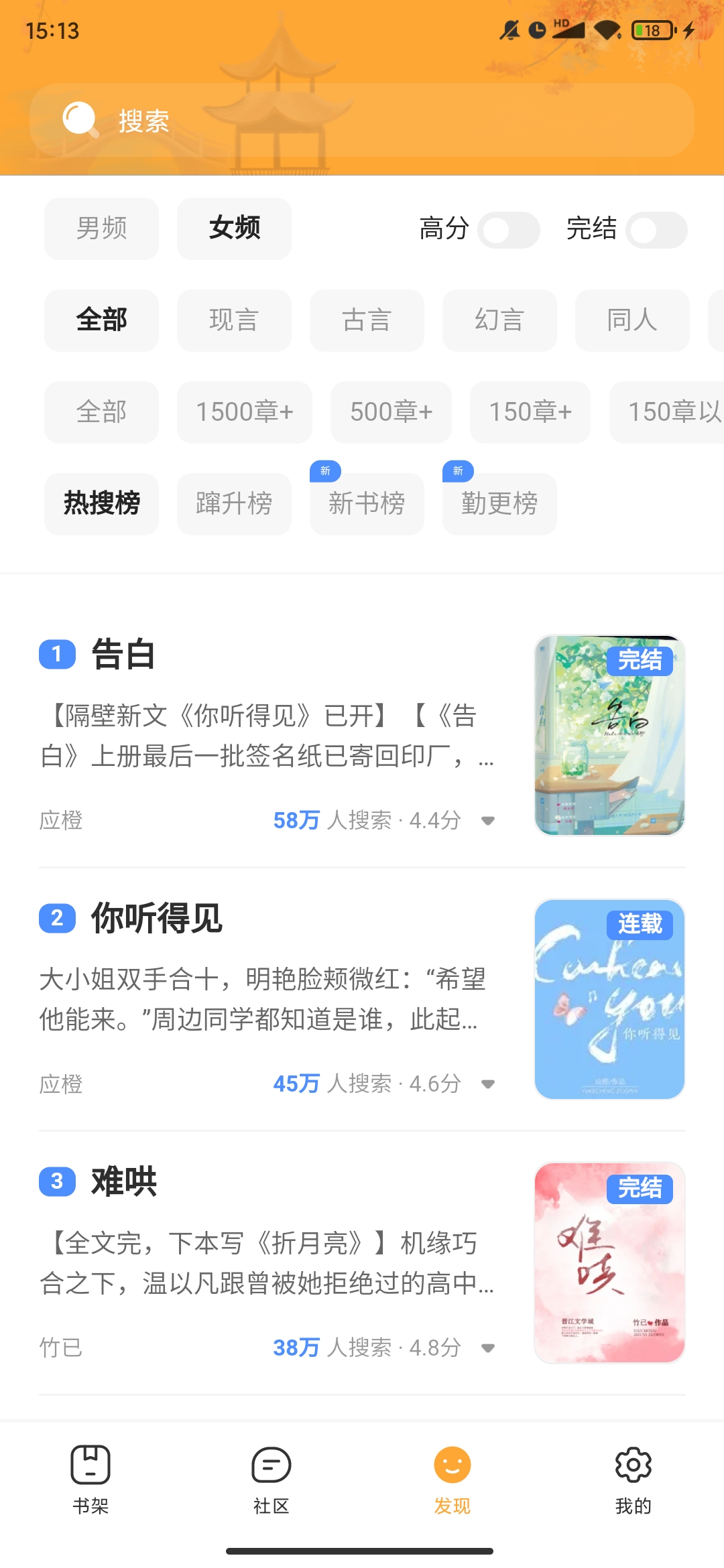
Task: Filter books with 500章+
Action: [x=391, y=412]
